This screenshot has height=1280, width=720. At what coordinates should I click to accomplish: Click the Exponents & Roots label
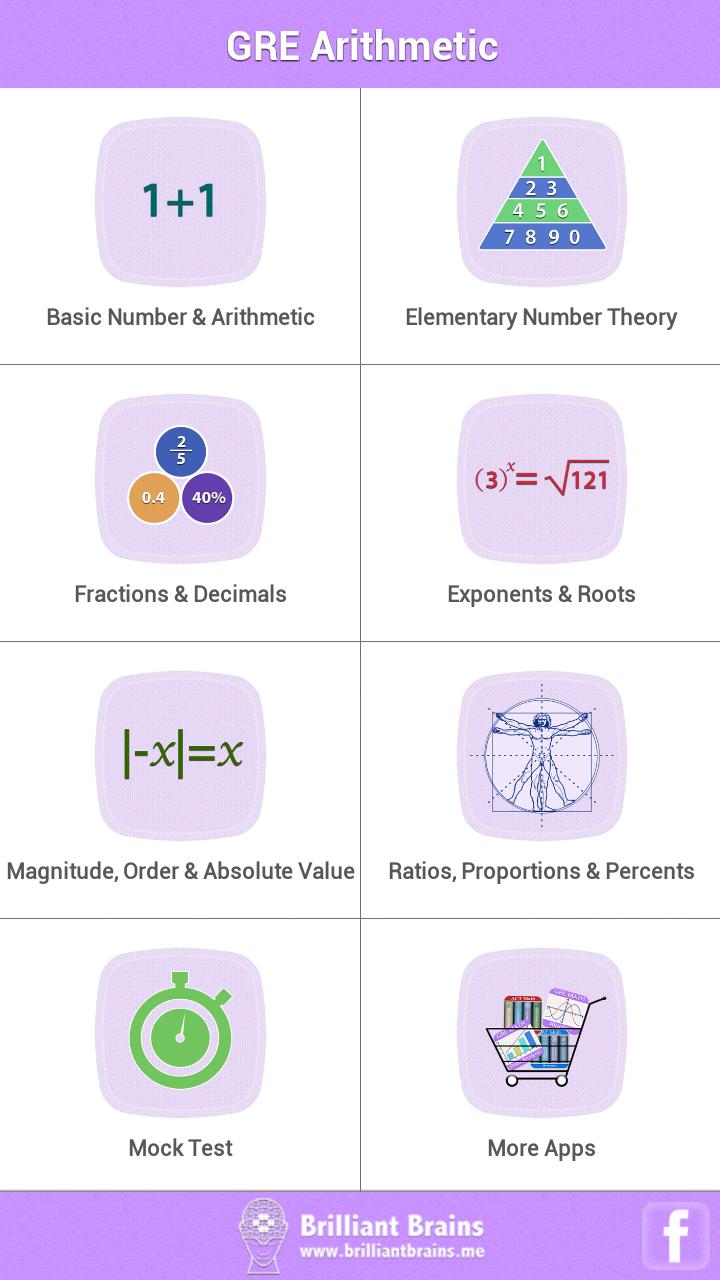[540, 593]
